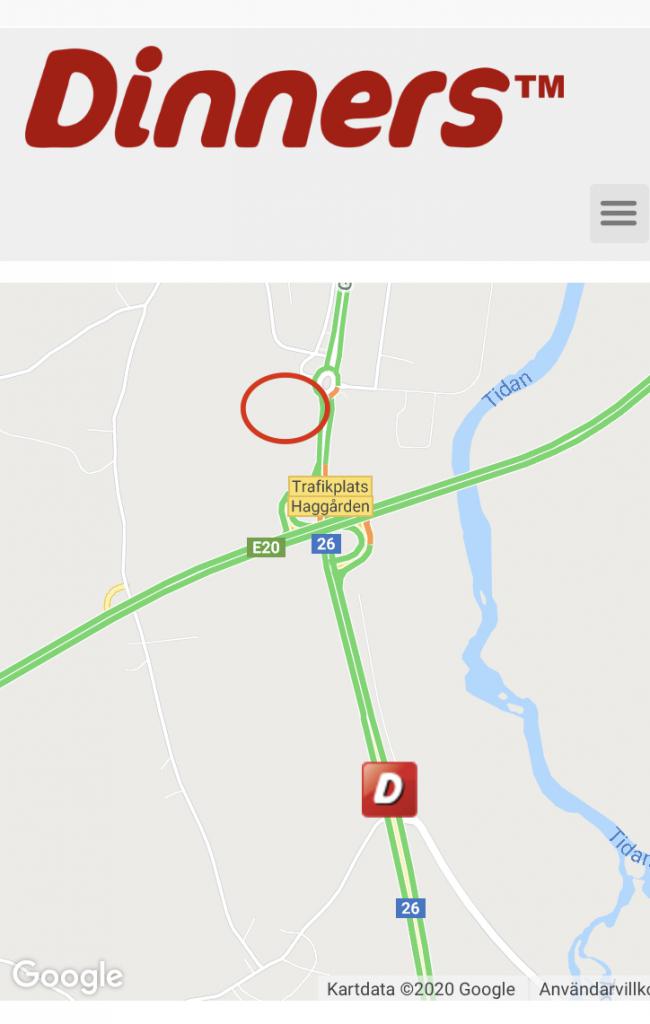The width and height of the screenshot is (650, 1024).
Task: Tap the Dinners marker on the map
Action: click(x=389, y=790)
